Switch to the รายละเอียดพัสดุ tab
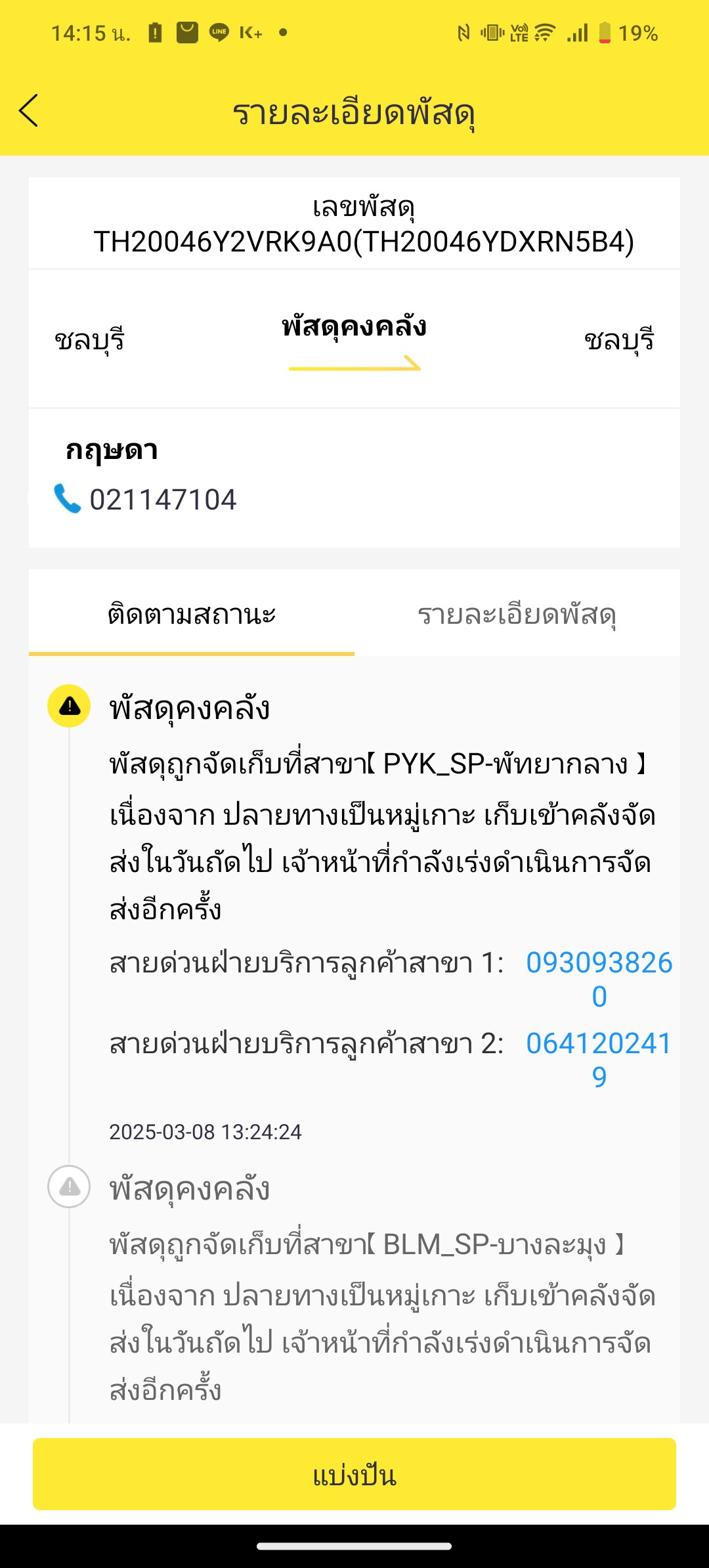The height and width of the screenshot is (1568, 709). (517, 614)
